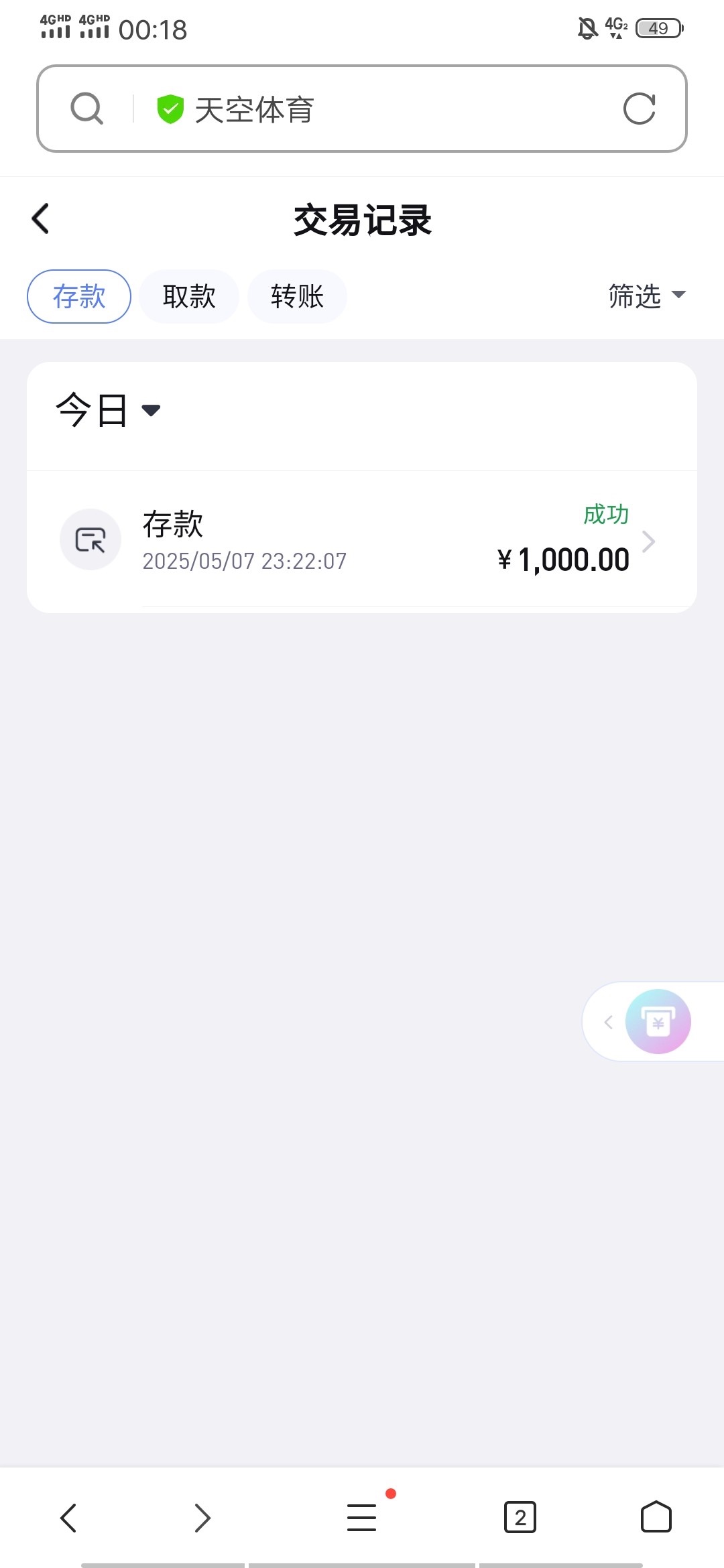Return to browser home page
The height and width of the screenshot is (1568, 724).
[656, 1518]
